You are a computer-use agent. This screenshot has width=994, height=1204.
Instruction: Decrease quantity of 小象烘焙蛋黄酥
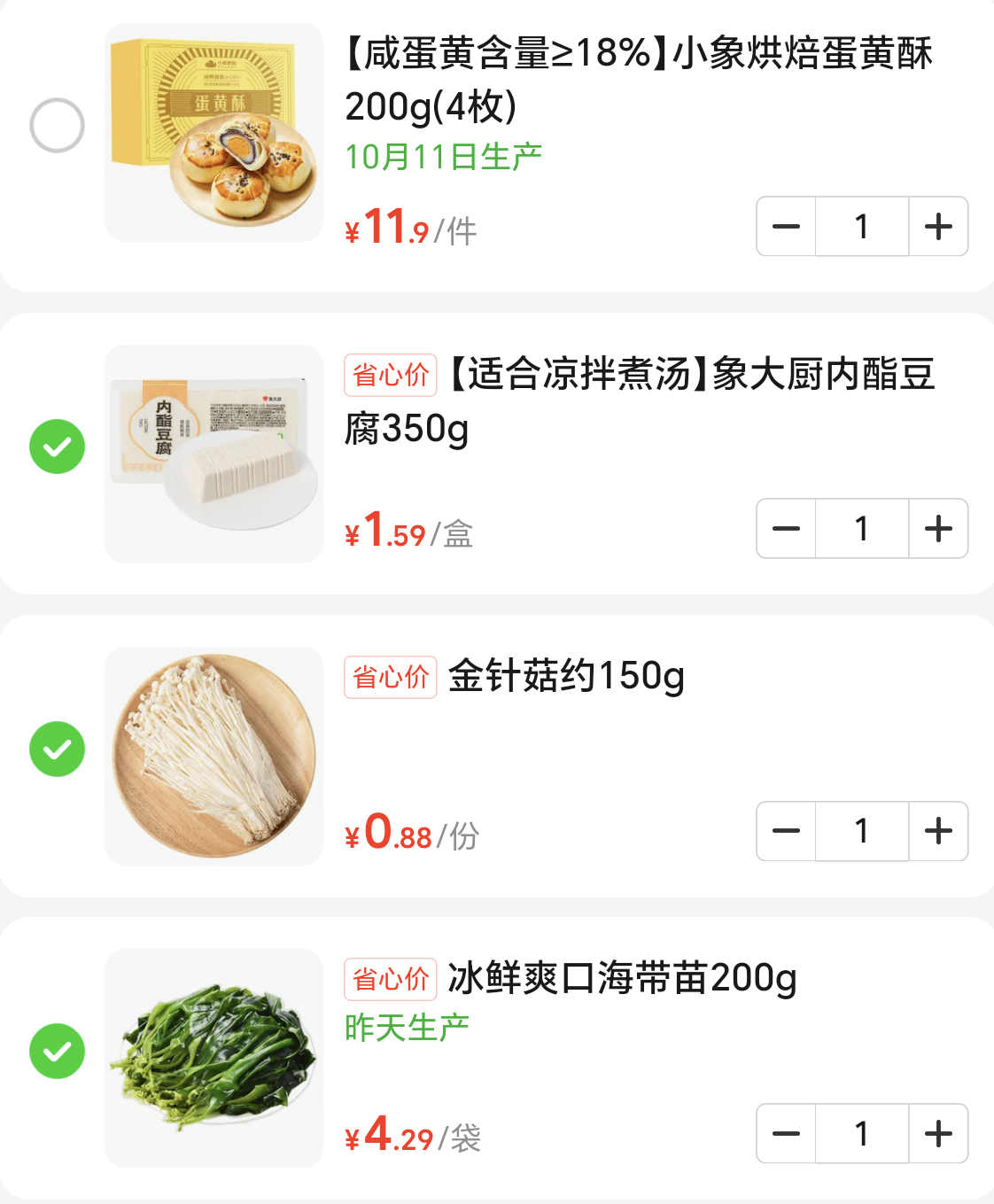point(786,227)
